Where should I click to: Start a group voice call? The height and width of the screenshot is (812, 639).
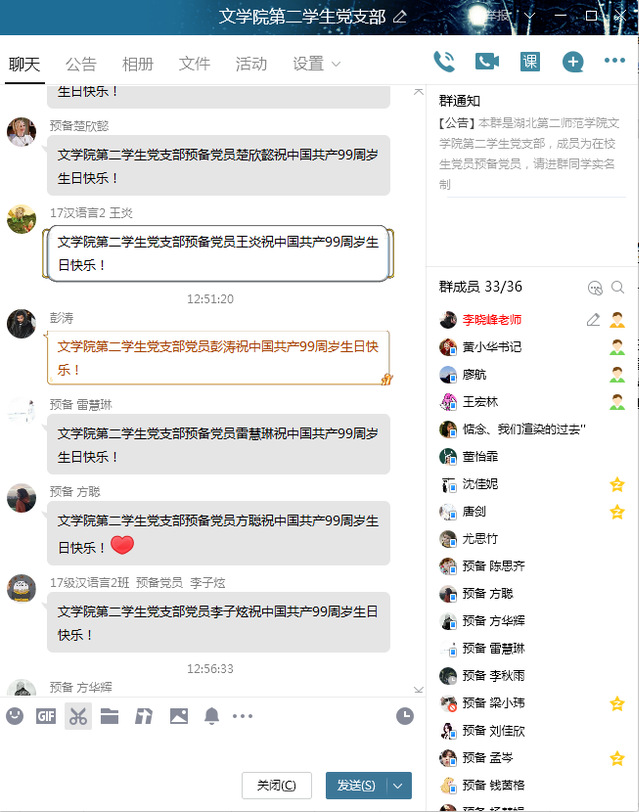point(444,62)
